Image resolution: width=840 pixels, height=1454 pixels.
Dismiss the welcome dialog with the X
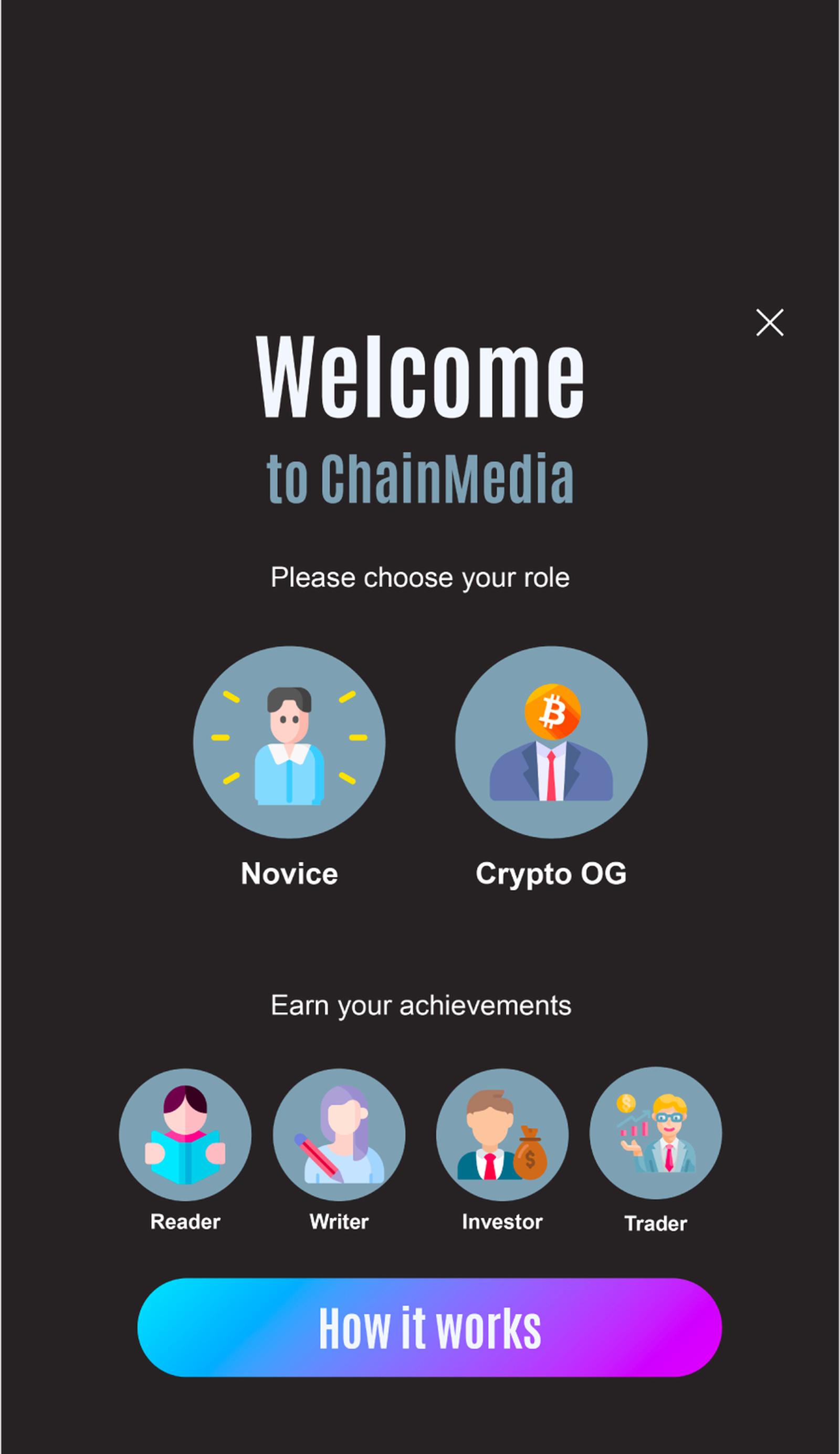coord(770,323)
